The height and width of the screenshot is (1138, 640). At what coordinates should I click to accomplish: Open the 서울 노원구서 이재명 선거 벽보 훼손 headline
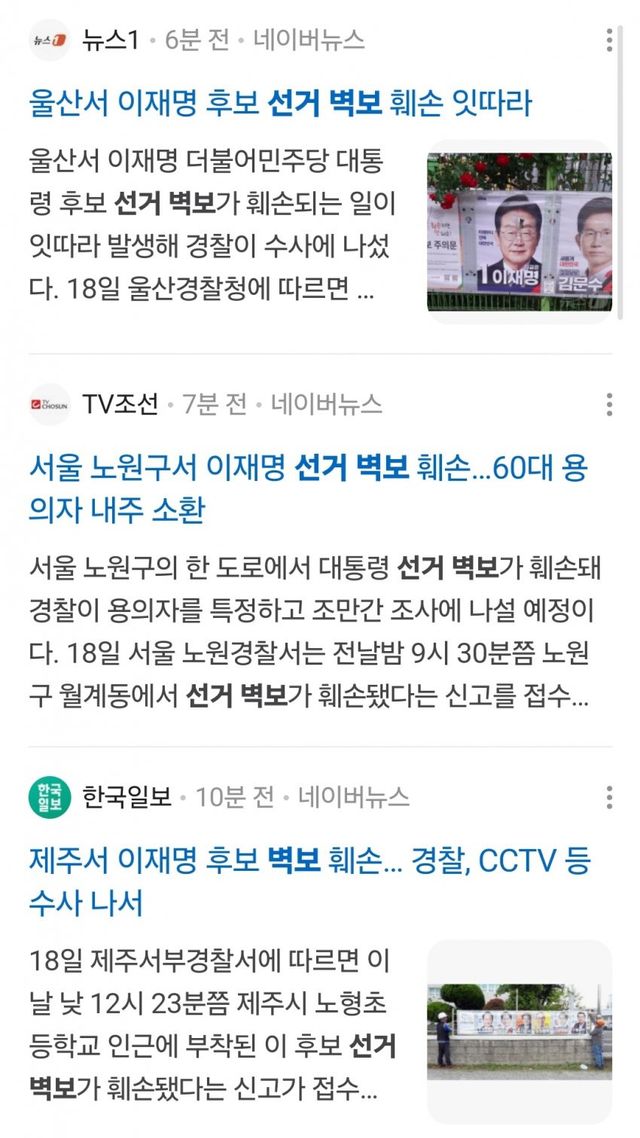pos(300,488)
